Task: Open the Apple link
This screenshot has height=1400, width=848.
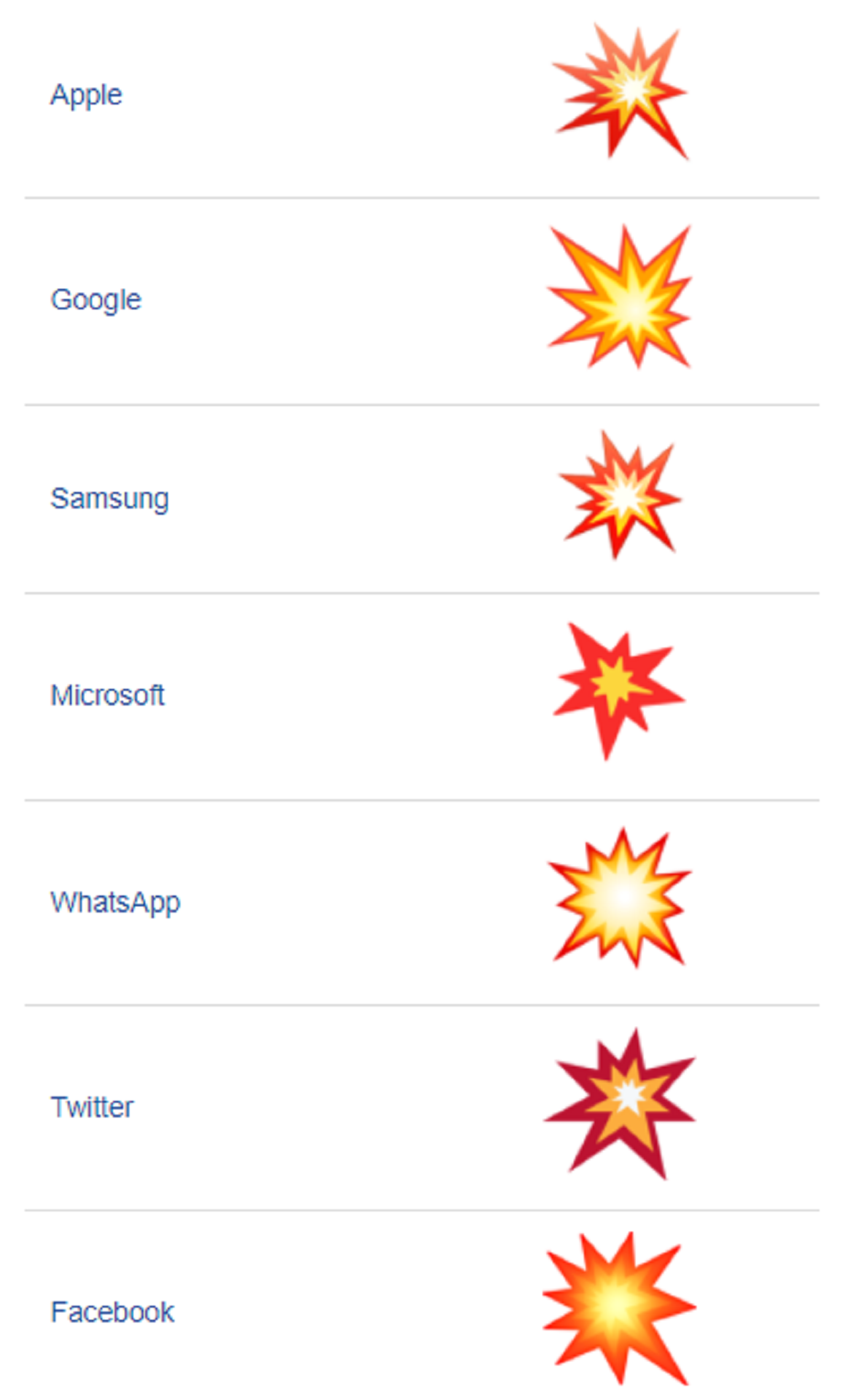Action: click(86, 96)
